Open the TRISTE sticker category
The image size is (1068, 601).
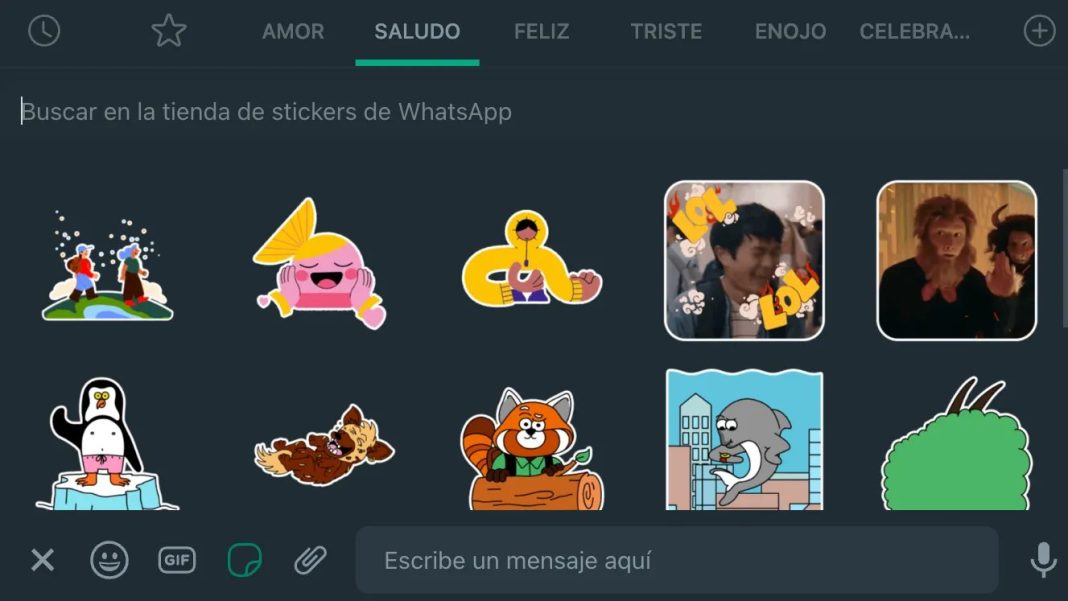(x=666, y=32)
